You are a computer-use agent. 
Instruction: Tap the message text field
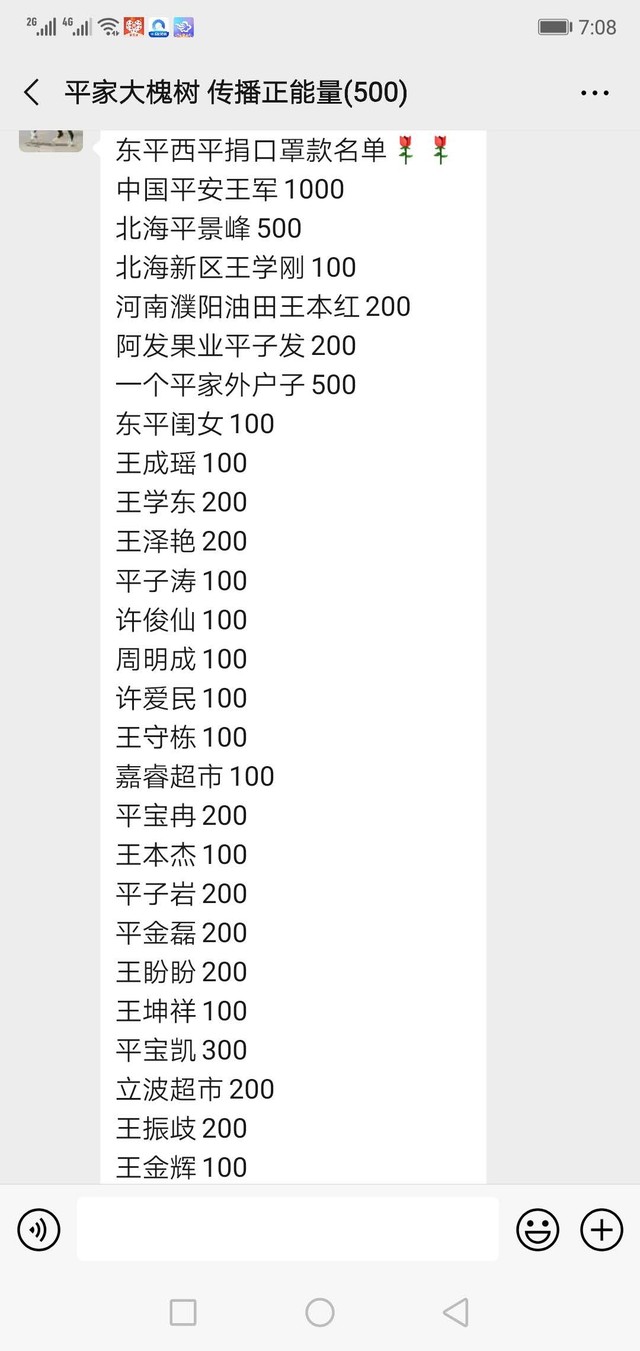tap(287, 1229)
